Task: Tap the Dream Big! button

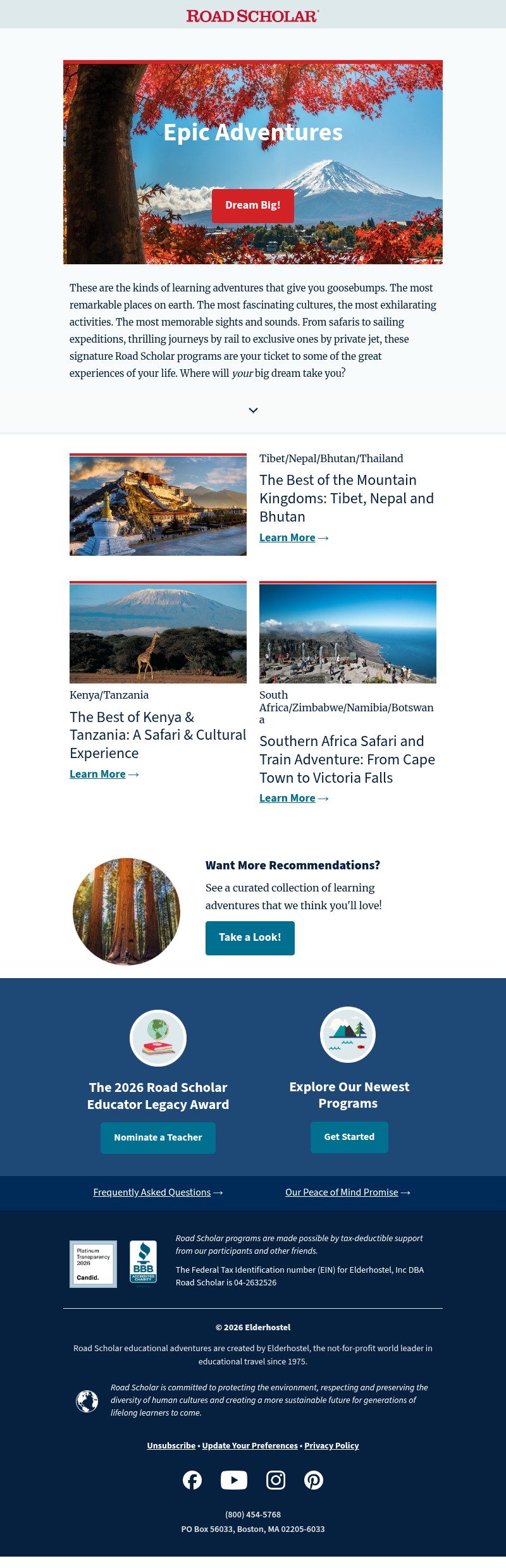Action: tap(252, 205)
